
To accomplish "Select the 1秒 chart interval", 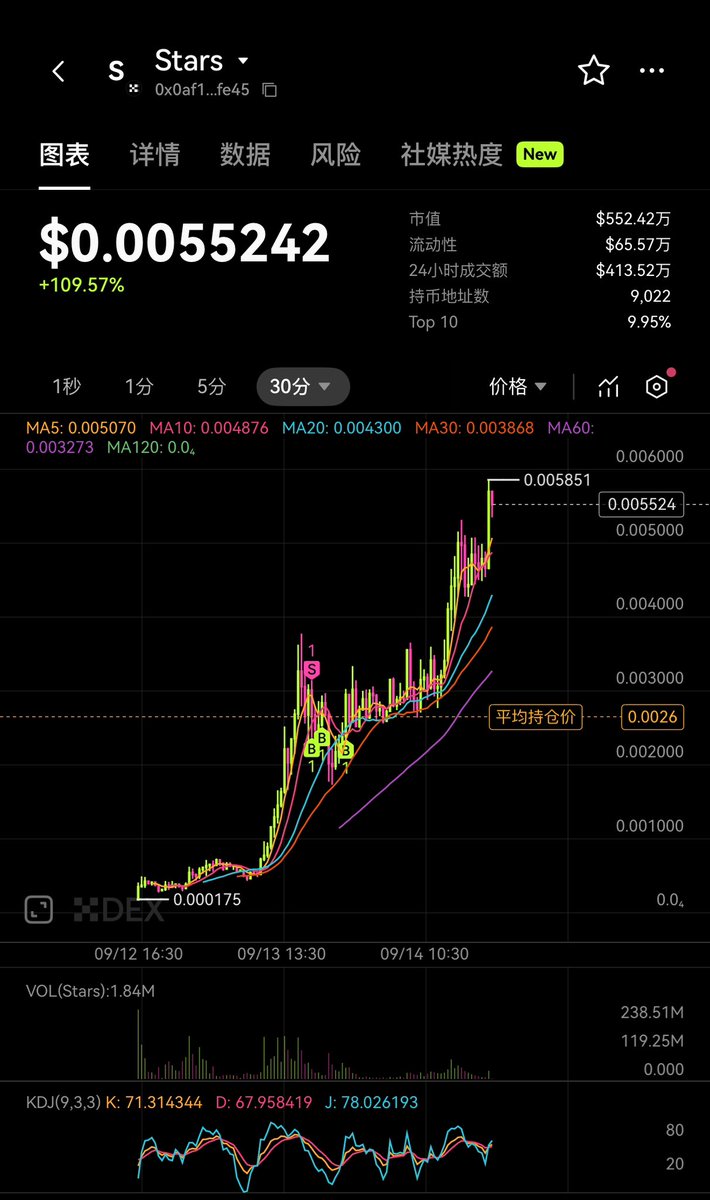I will tap(67, 386).
